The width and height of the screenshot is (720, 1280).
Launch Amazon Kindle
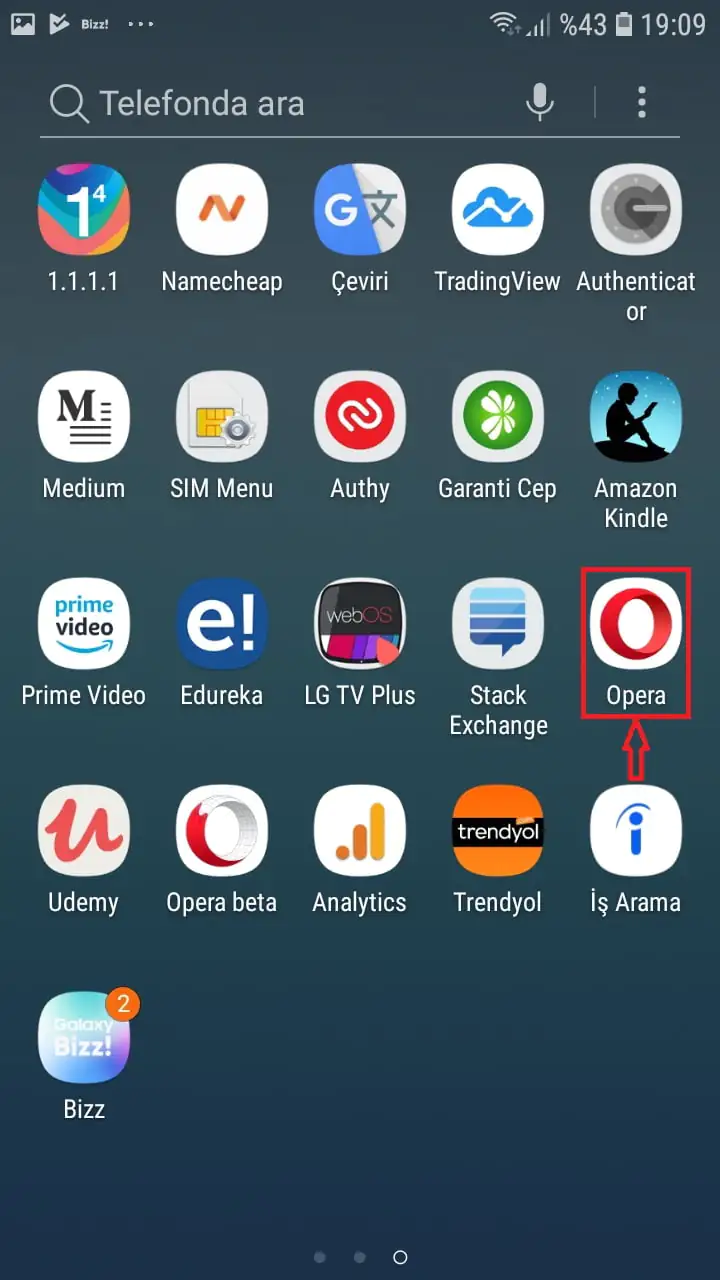click(636, 417)
